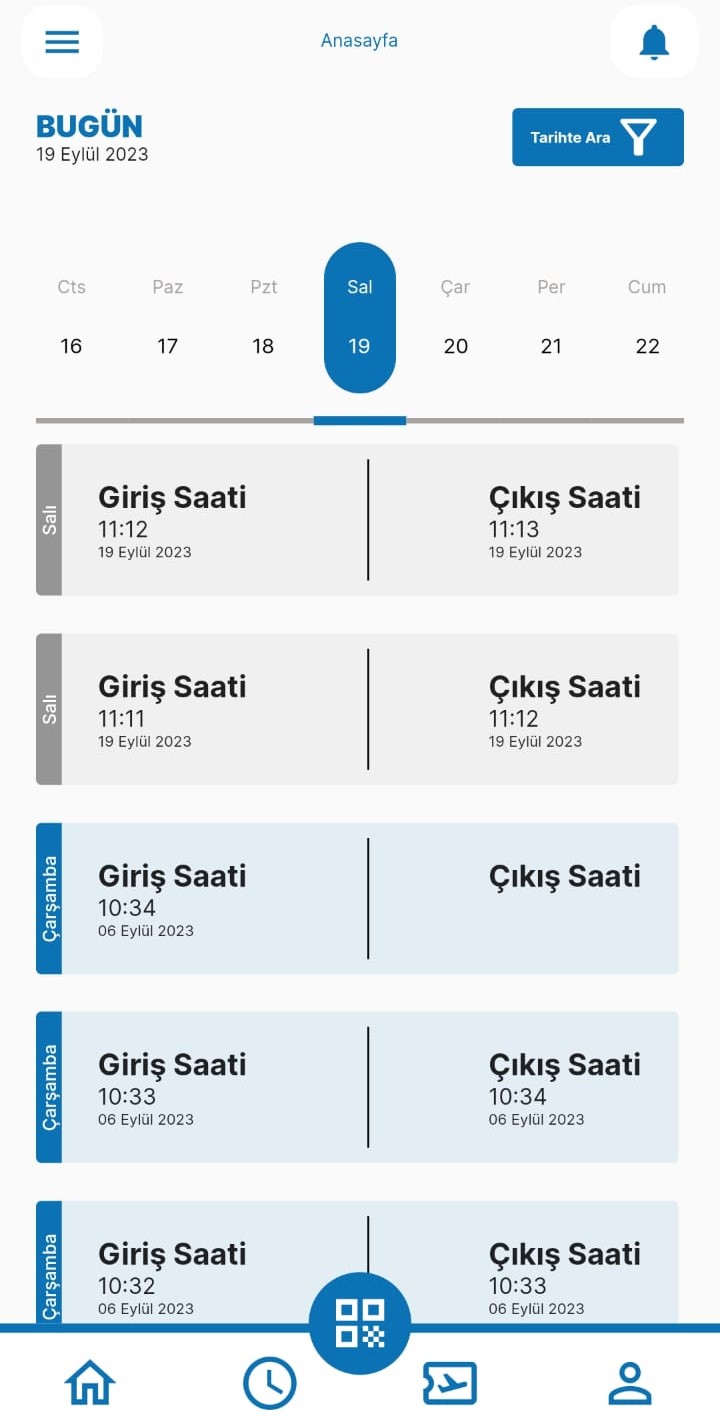Open the Çarşamba entry with Giriş 10:33
The image size is (720, 1419).
point(357,1087)
